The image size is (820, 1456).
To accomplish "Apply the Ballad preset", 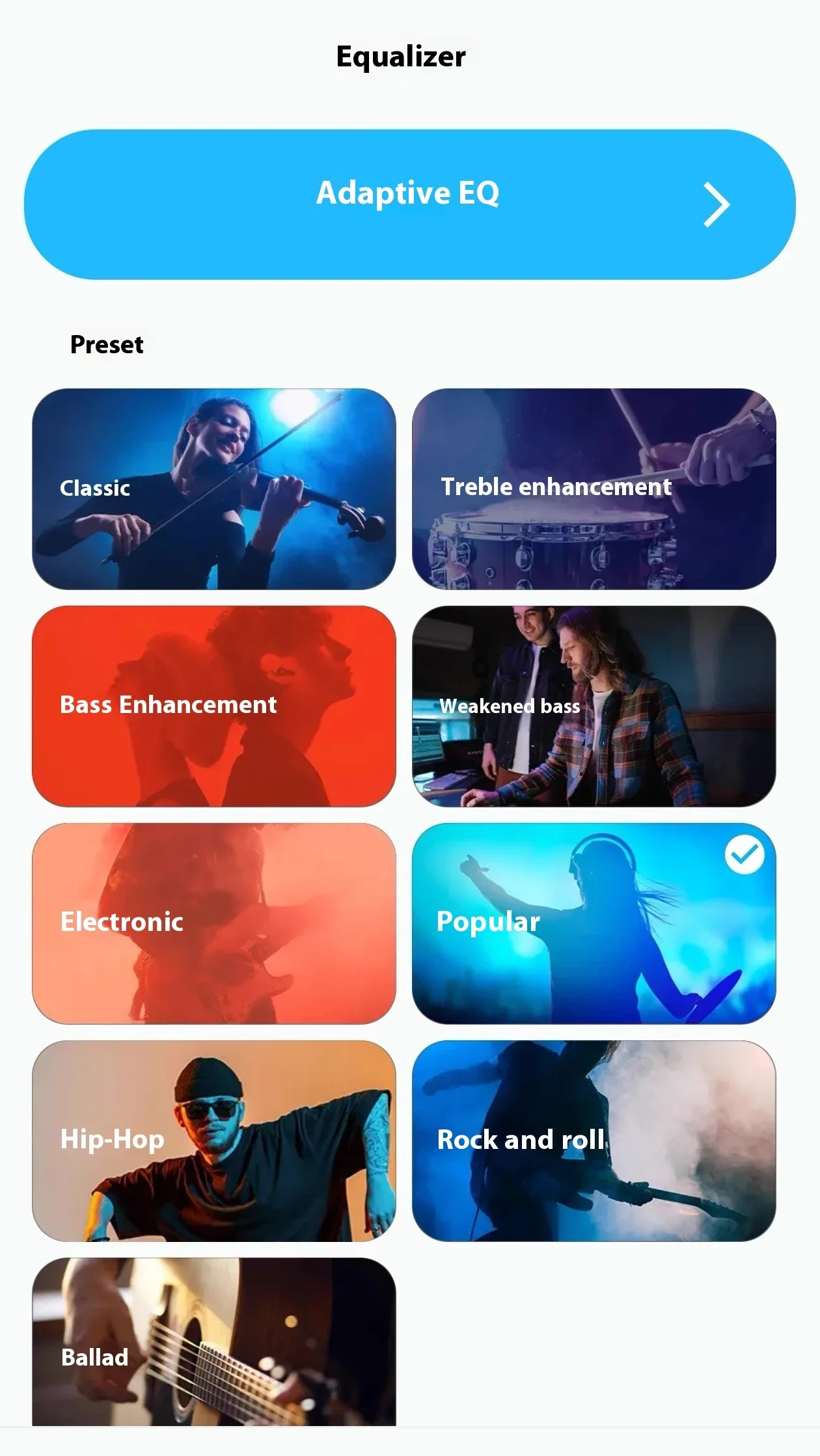I will pyautogui.click(x=213, y=1343).
